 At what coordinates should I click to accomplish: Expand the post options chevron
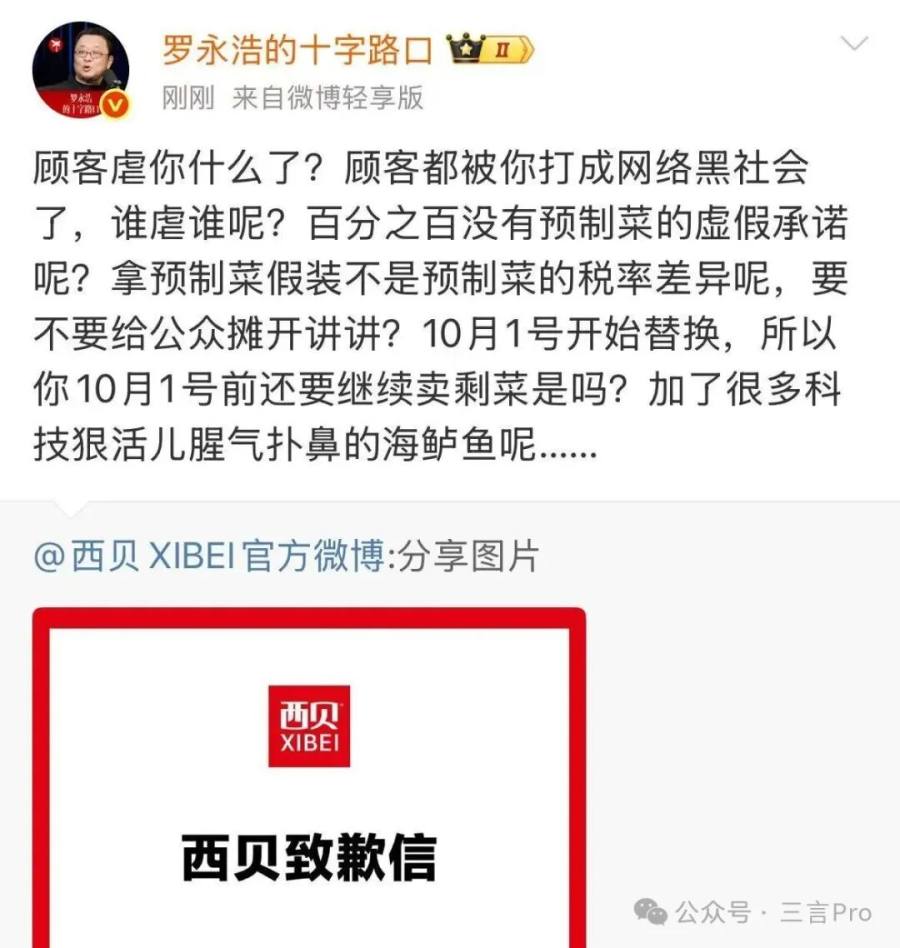[x=854, y=45]
